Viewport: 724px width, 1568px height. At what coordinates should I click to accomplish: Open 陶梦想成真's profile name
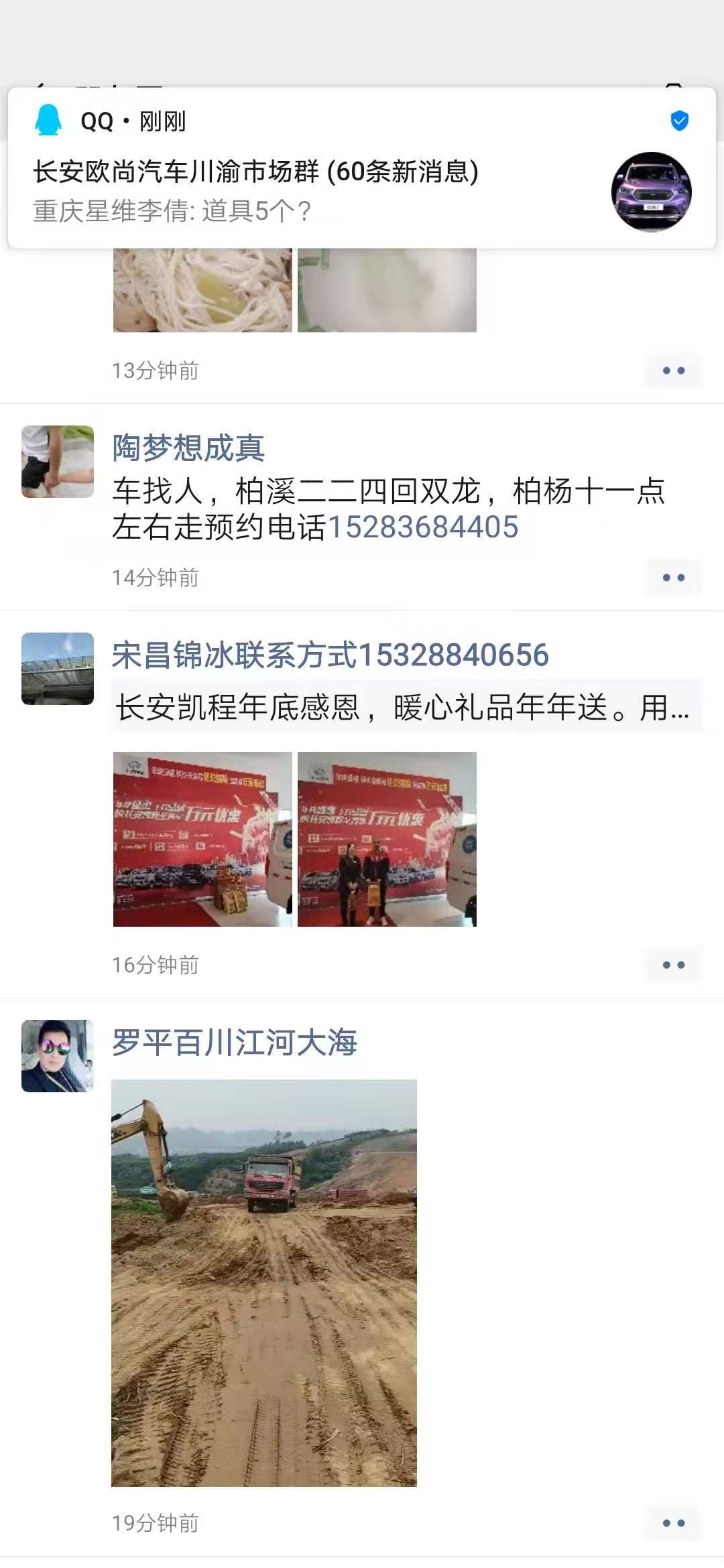point(188,448)
